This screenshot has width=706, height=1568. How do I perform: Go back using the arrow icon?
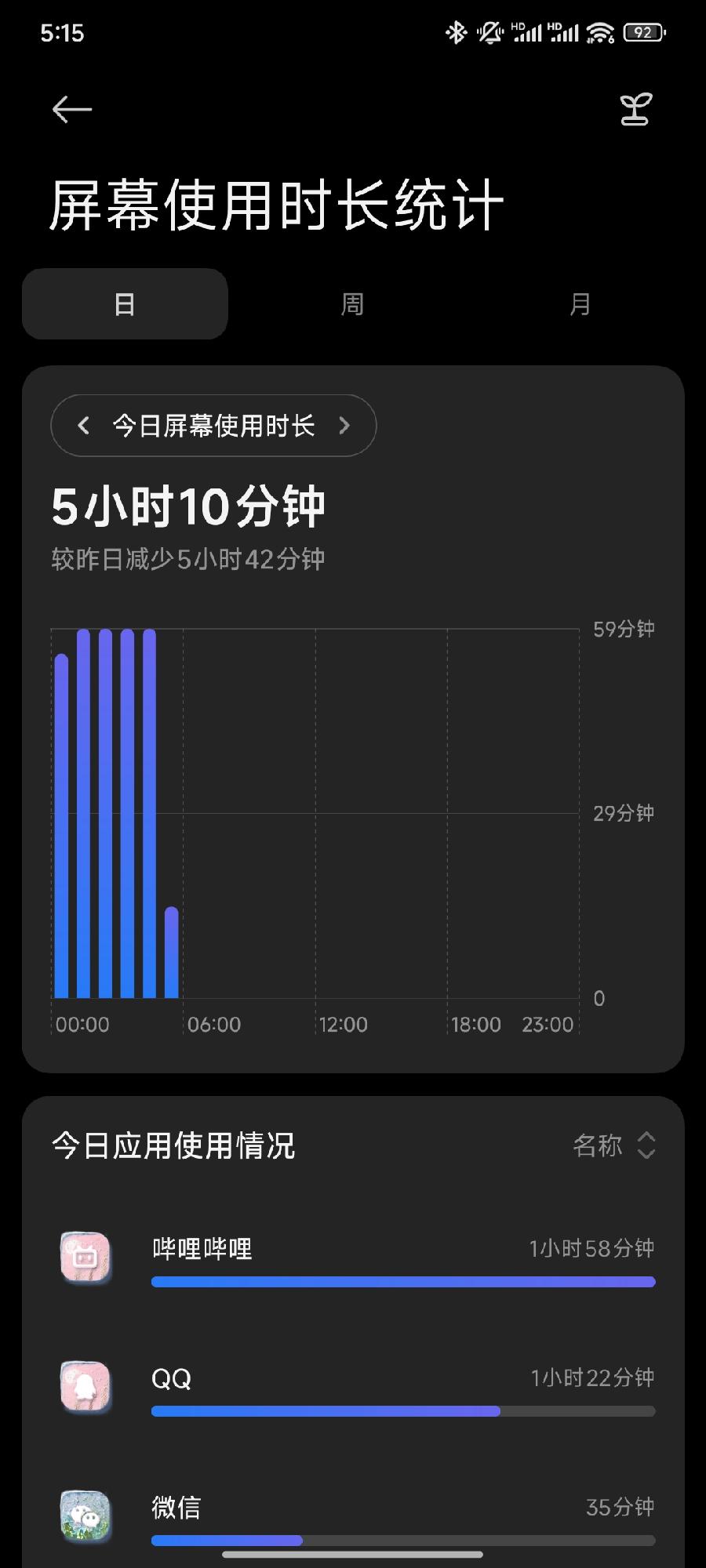coord(72,110)
